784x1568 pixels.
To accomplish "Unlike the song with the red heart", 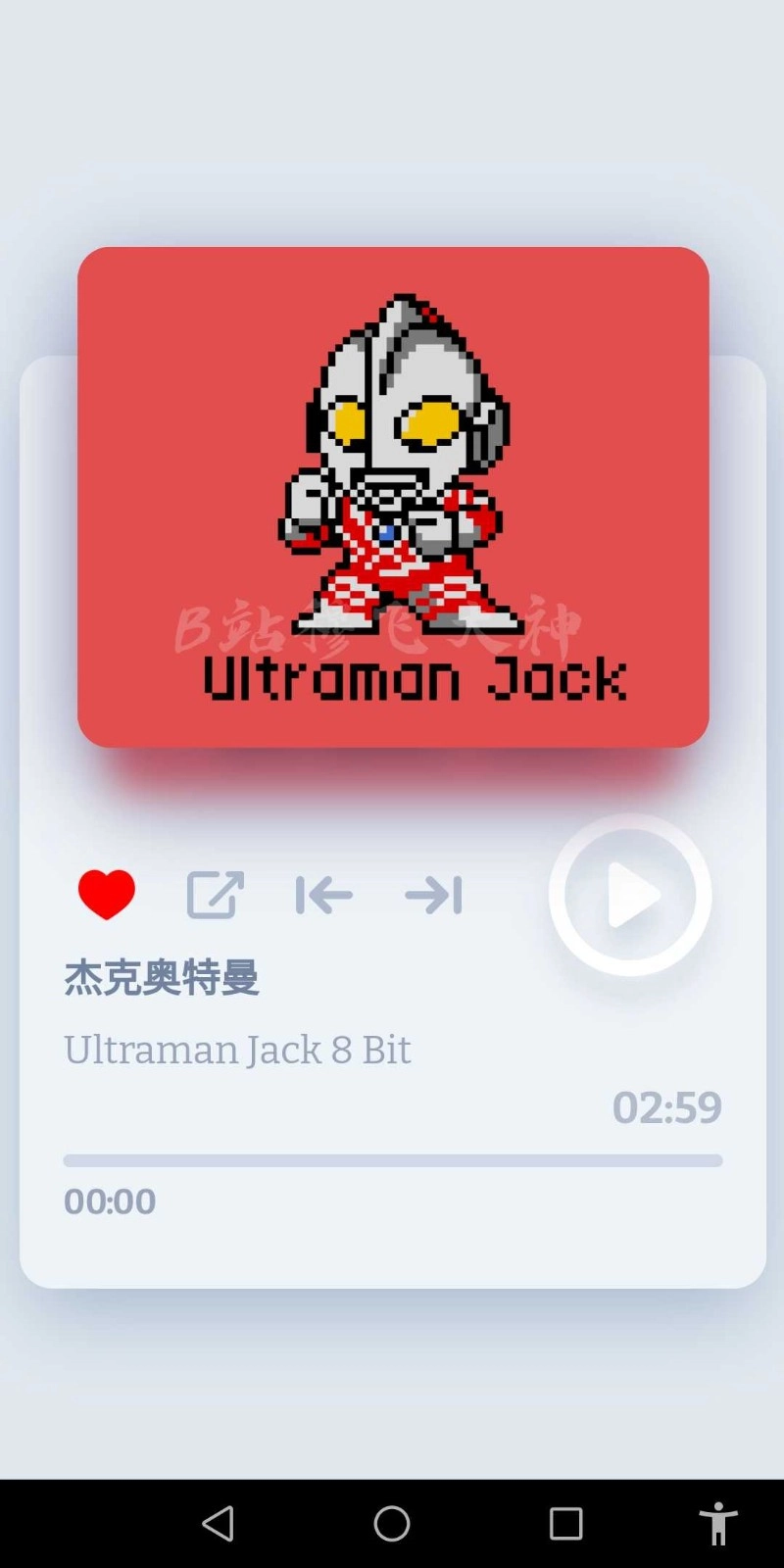I will click(x=106, y=894).
